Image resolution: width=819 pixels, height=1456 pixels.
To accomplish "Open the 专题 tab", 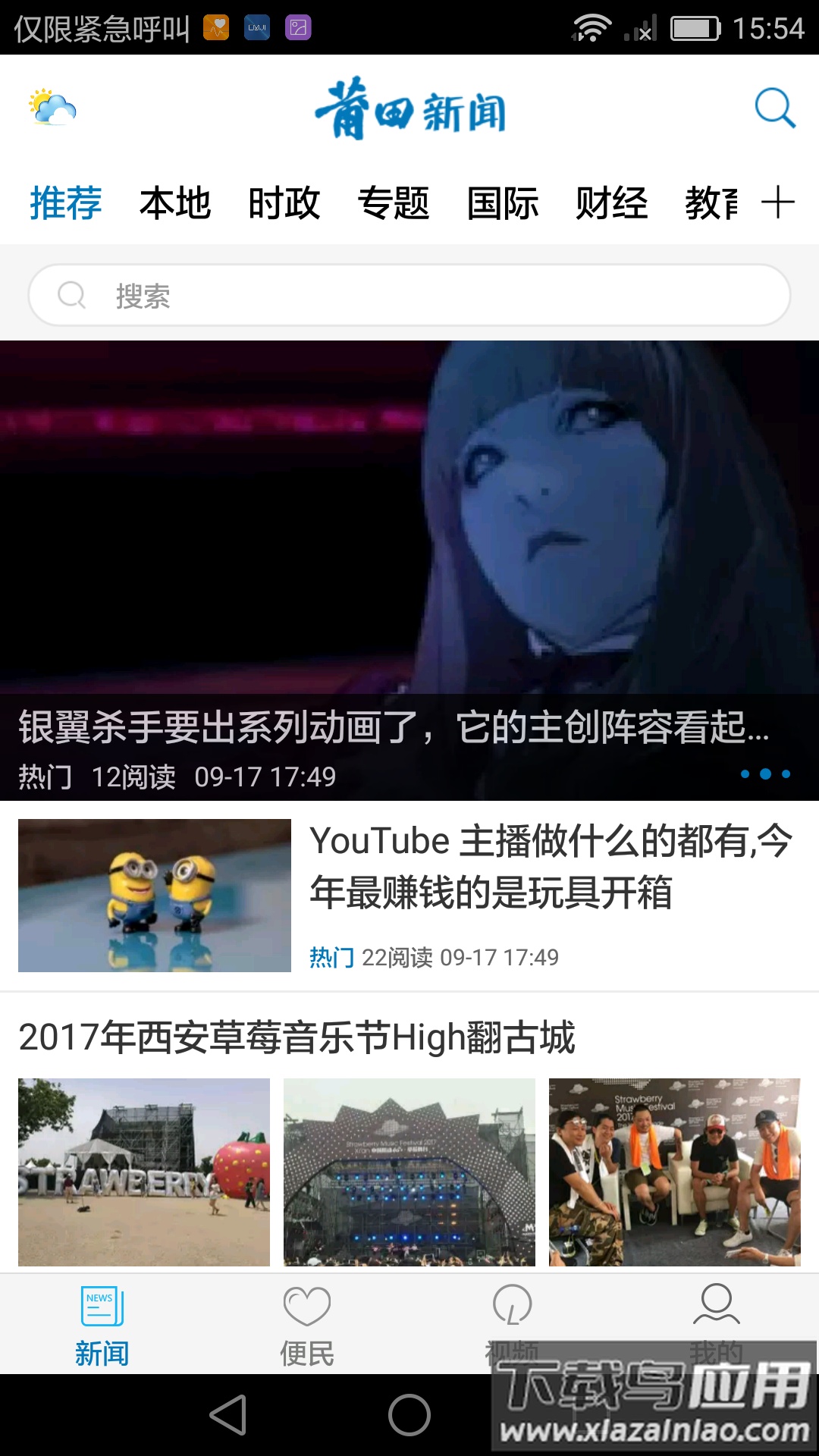I will pos(394,203).
